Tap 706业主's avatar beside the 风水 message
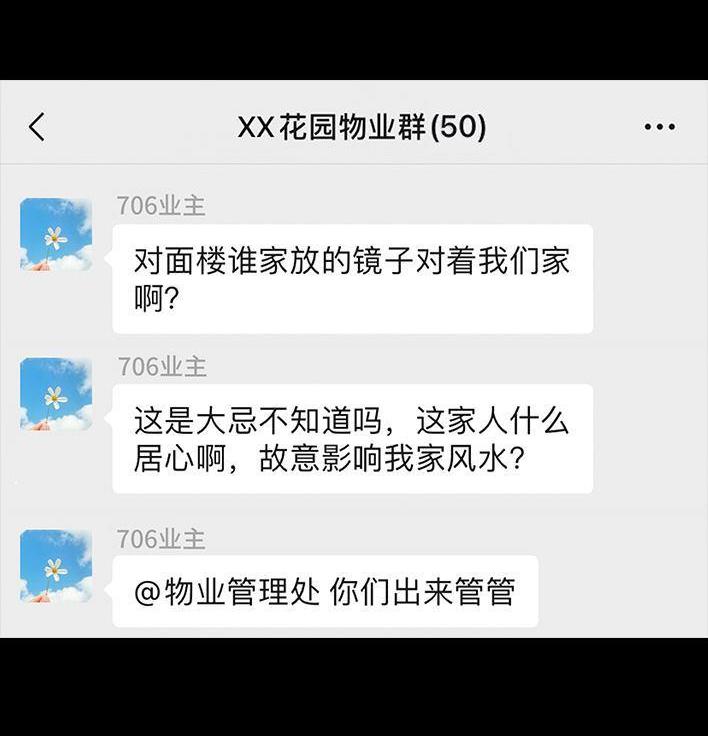The height and width of the screenshot is (736, 708). point(56,394)
